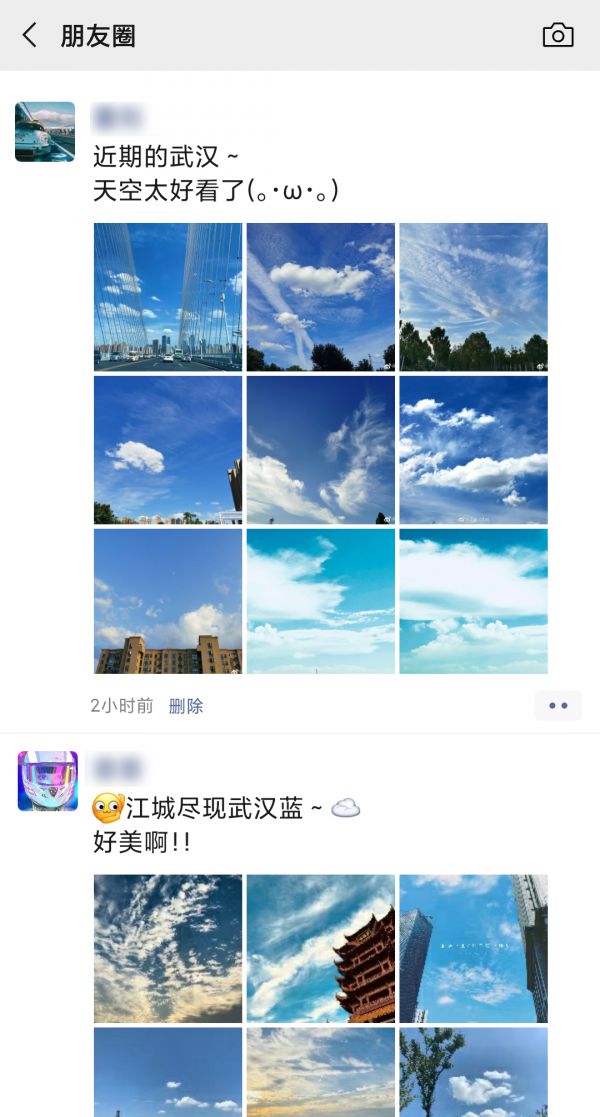Open the contrail cloud photo in the first post

point(320,297)
